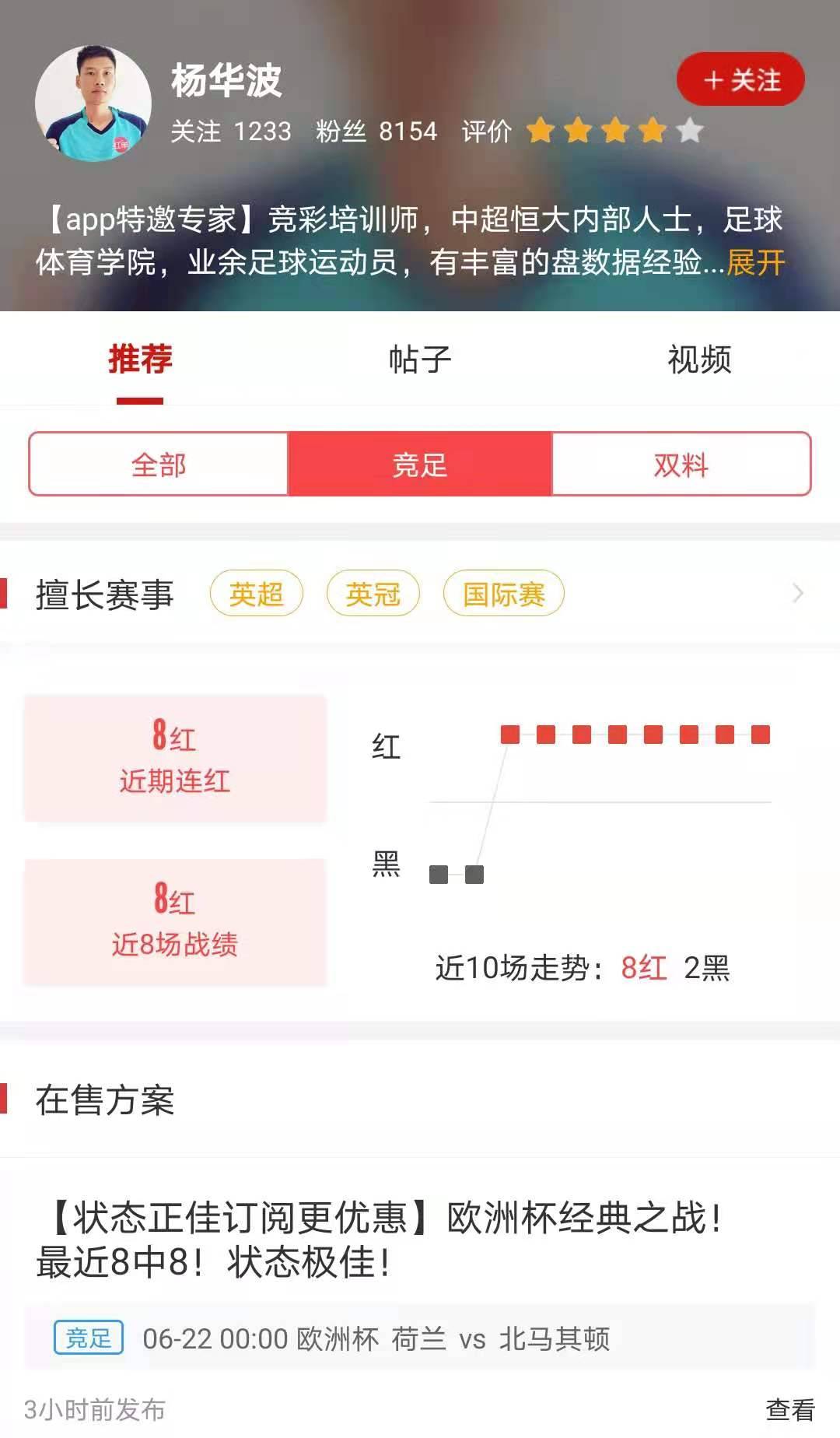
Task: Tap the 英冠 league chip
Action: tap(373, 594)
